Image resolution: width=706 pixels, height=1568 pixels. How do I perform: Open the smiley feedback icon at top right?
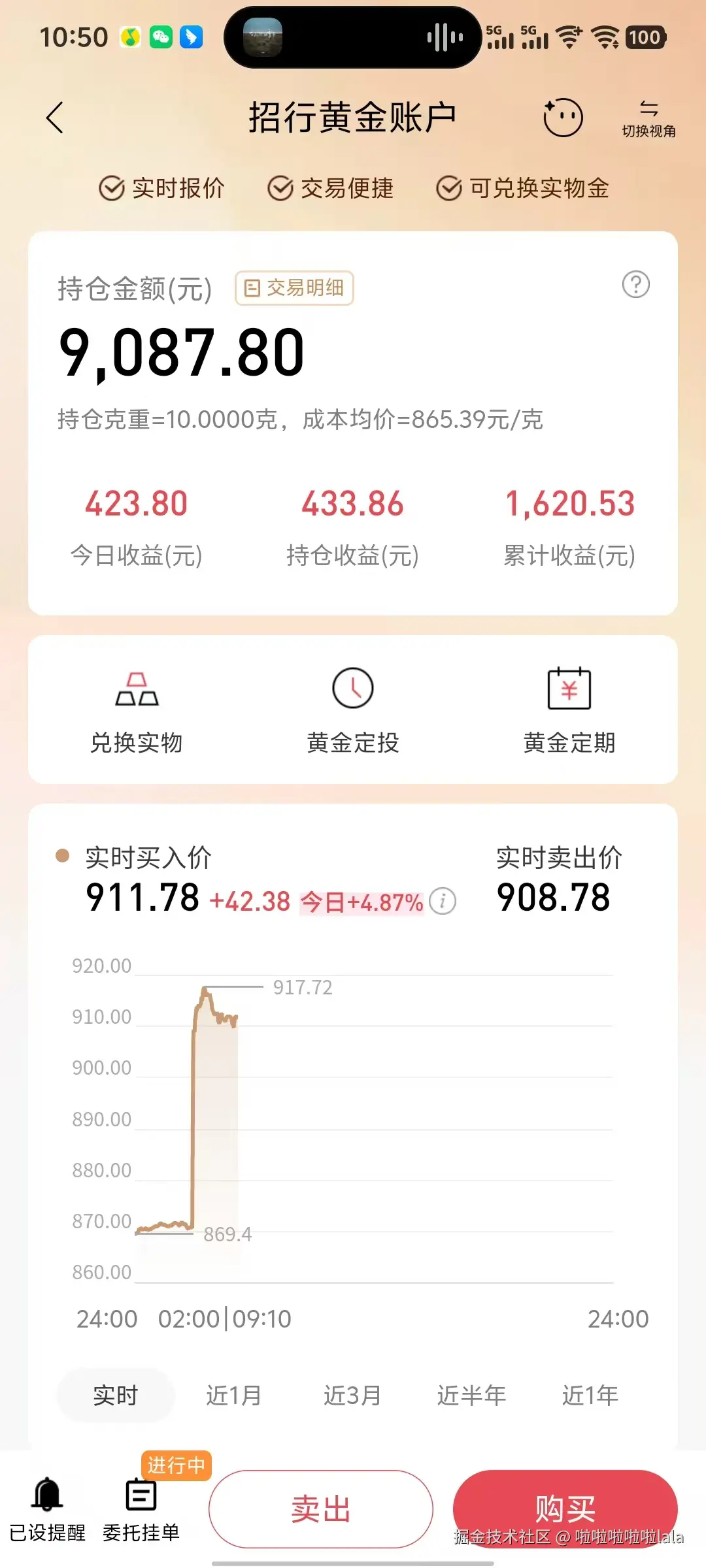(x=562, y=116)
